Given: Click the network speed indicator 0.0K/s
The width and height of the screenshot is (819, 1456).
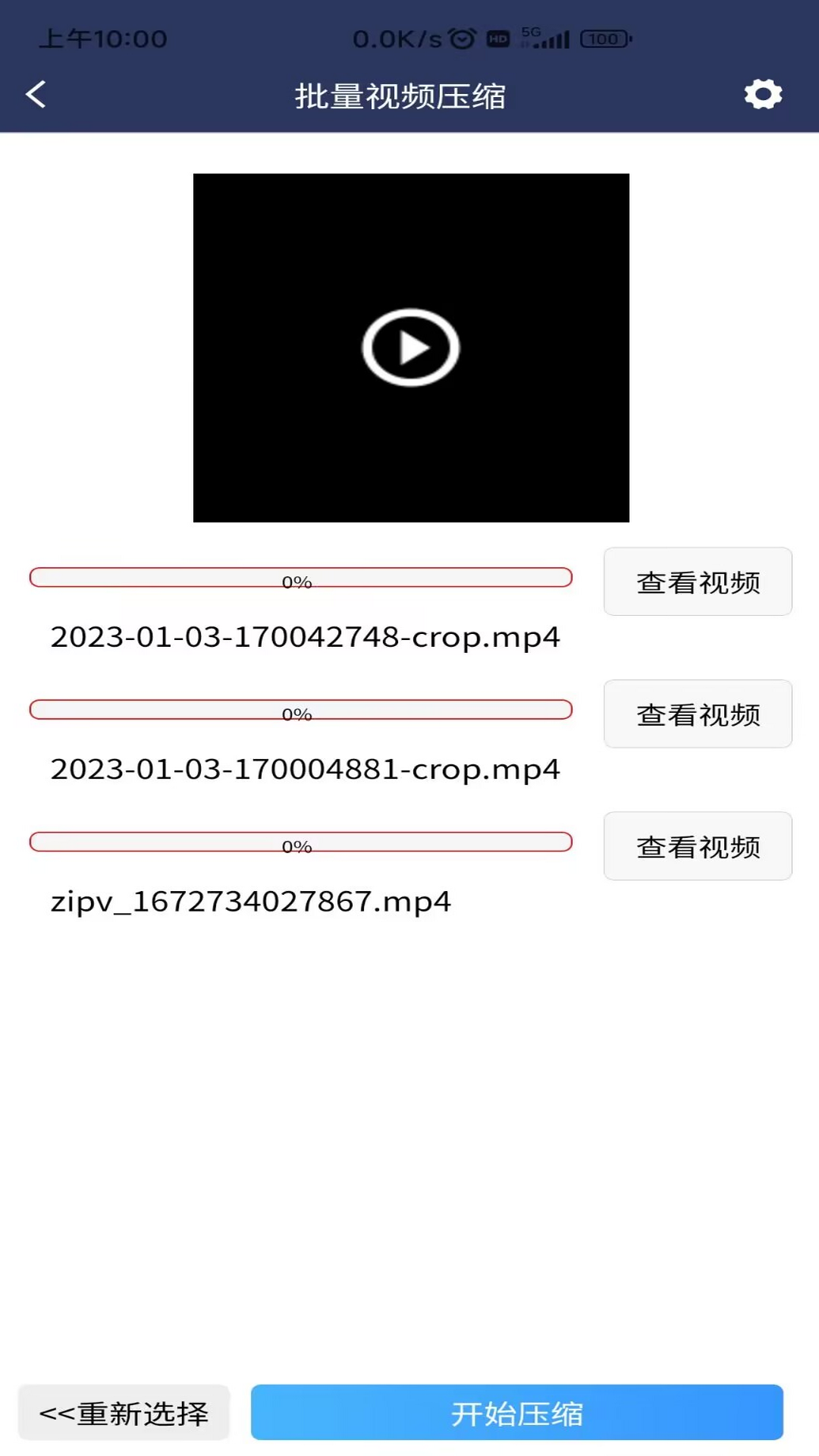Looking at the screenshot, I should pyautogui.click(x=396, y=39).
